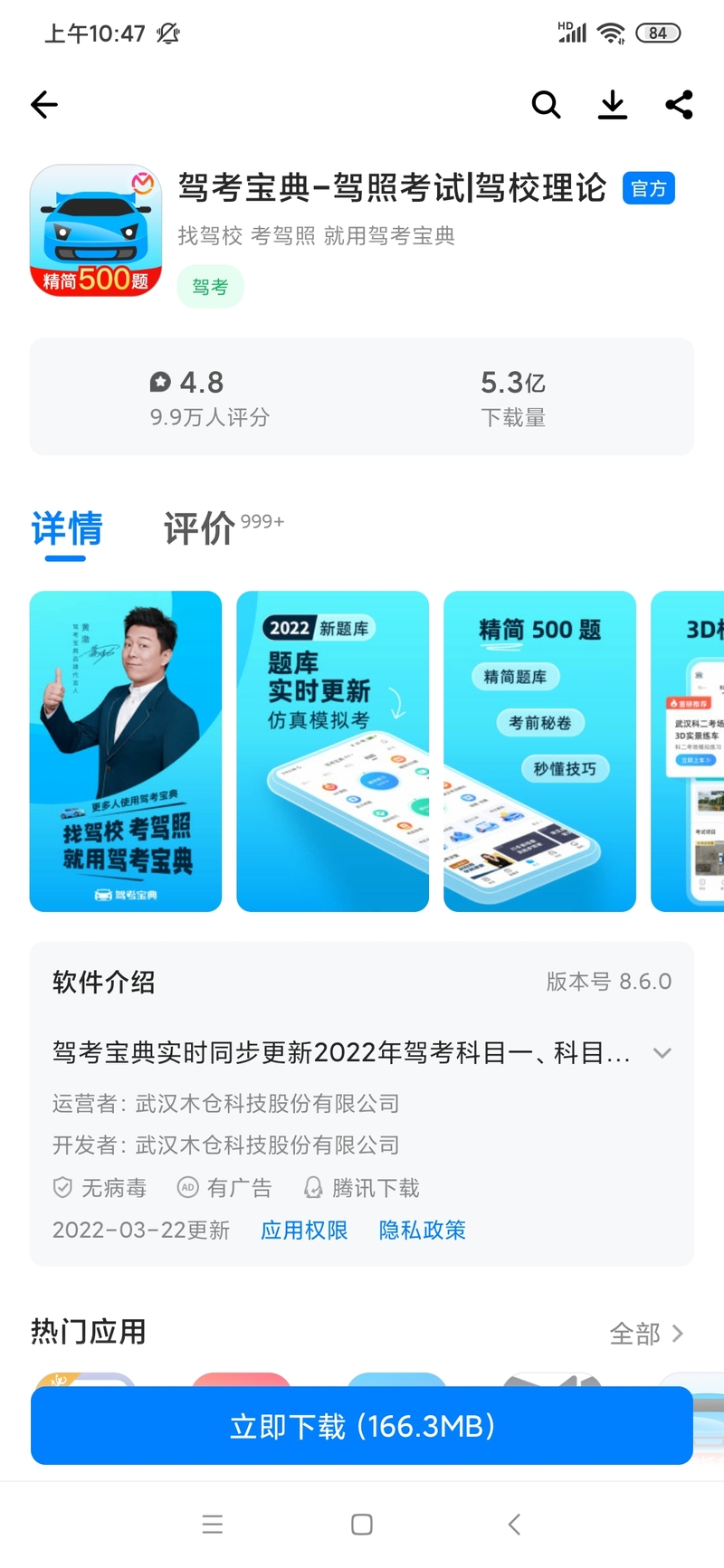Screen dimensions: 724x1568
Task: Open the 精简 500 题 screenshot
Action: pyautogui.click(x=539, y=751)
